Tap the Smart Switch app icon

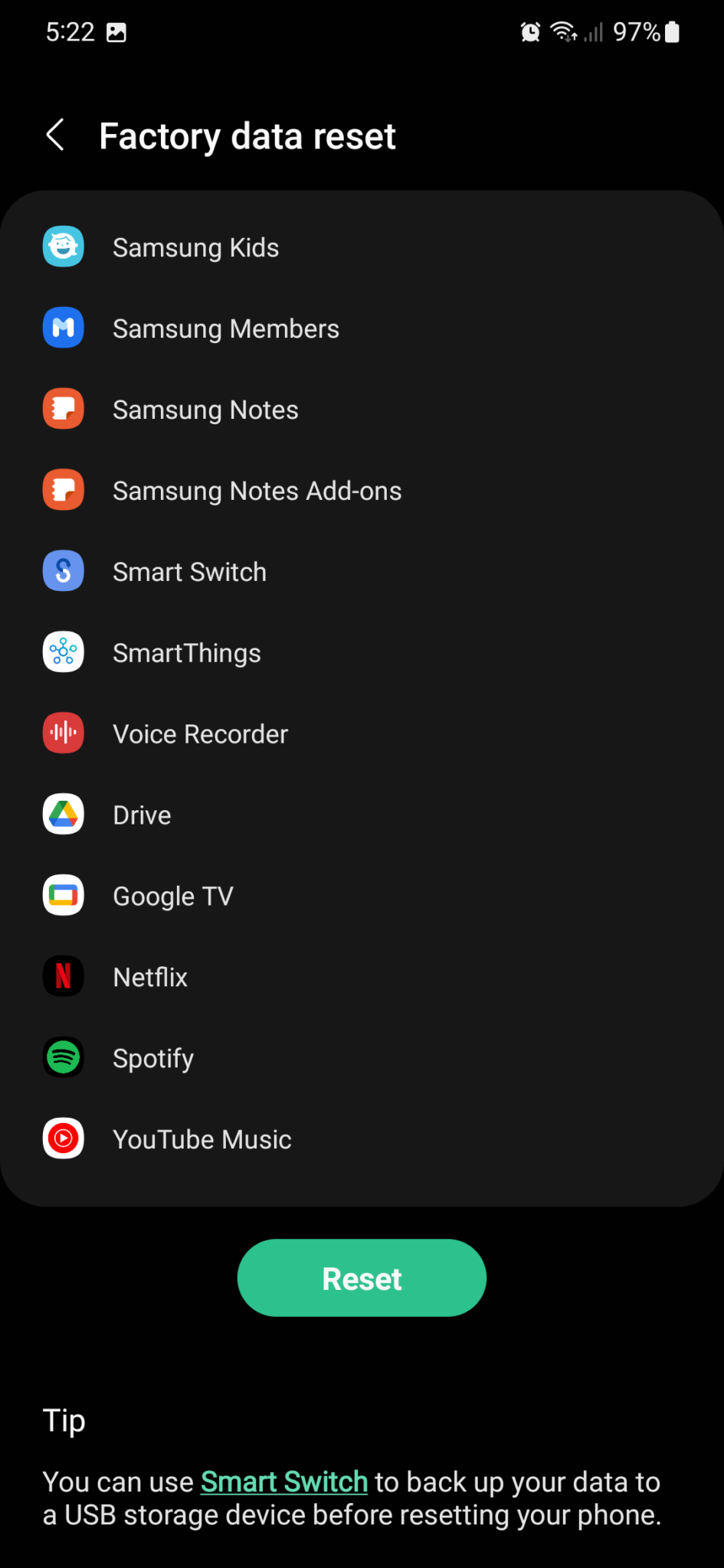click(x=63, y=571)
